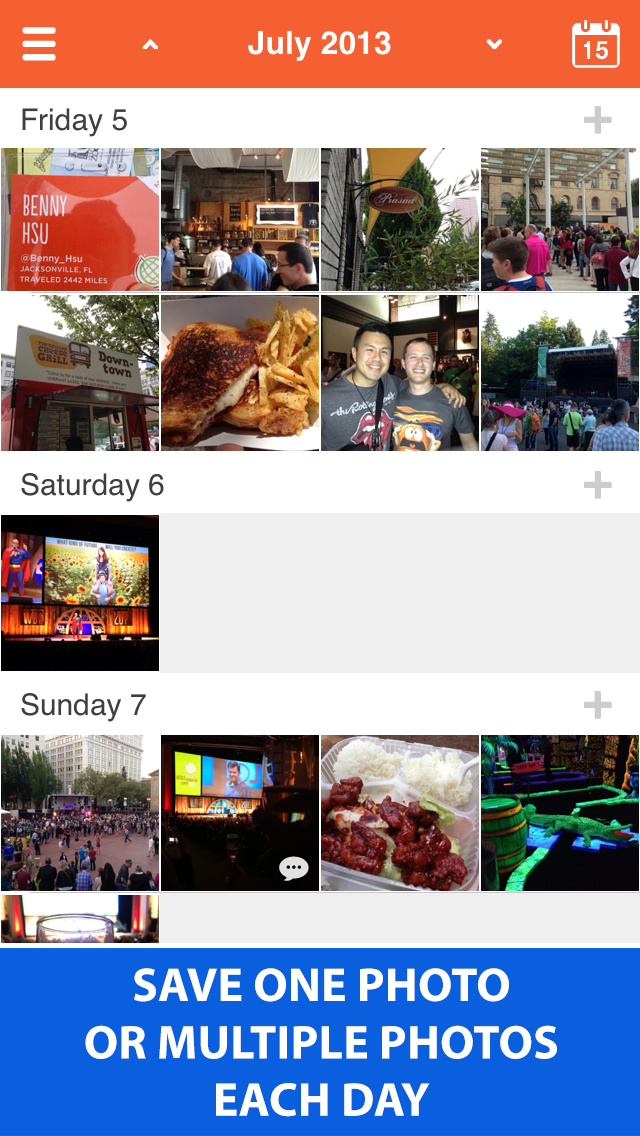Open Saturday's sunflower stage screen photo
This screenshot has width=640, height=1136.
click(x=80, y=592)
